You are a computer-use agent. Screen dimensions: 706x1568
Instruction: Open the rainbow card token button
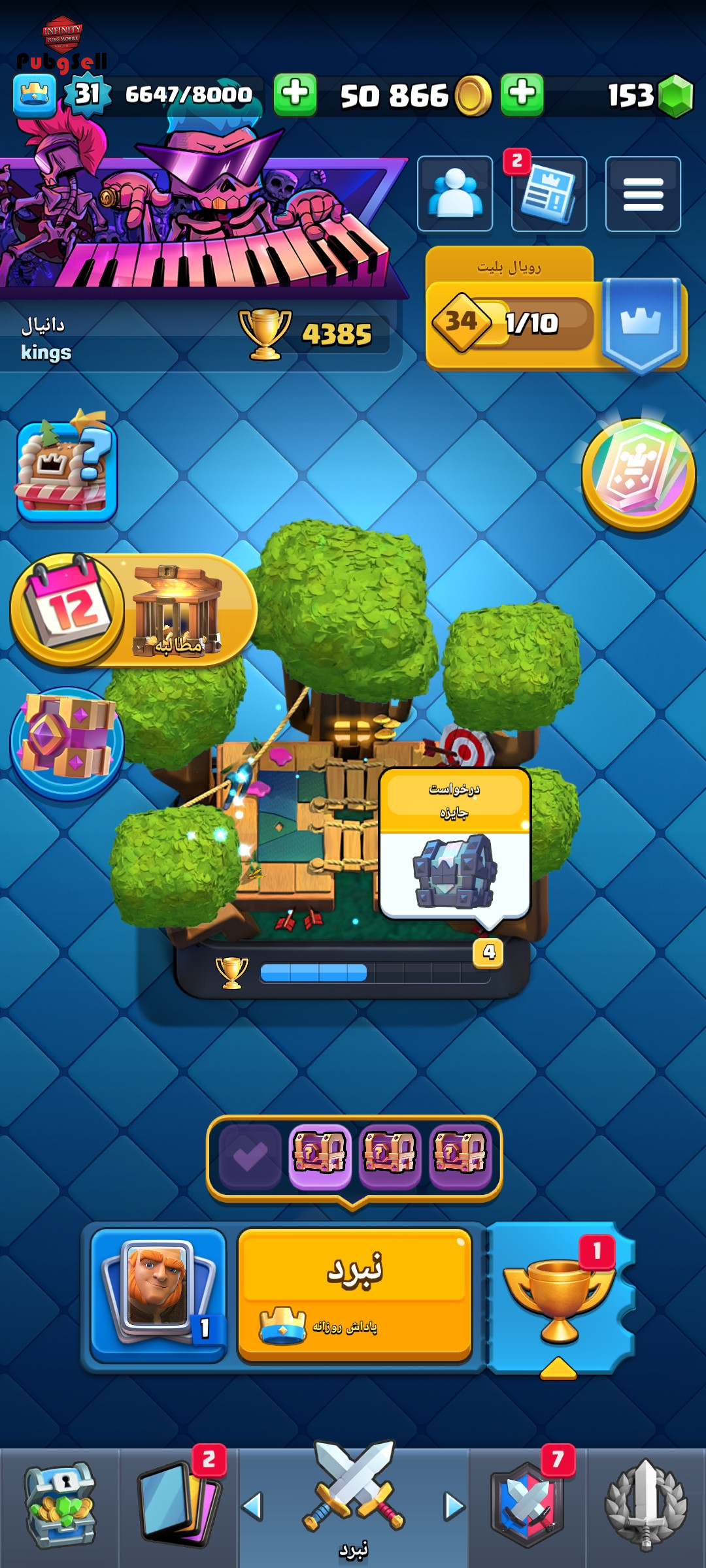point(638,473)
